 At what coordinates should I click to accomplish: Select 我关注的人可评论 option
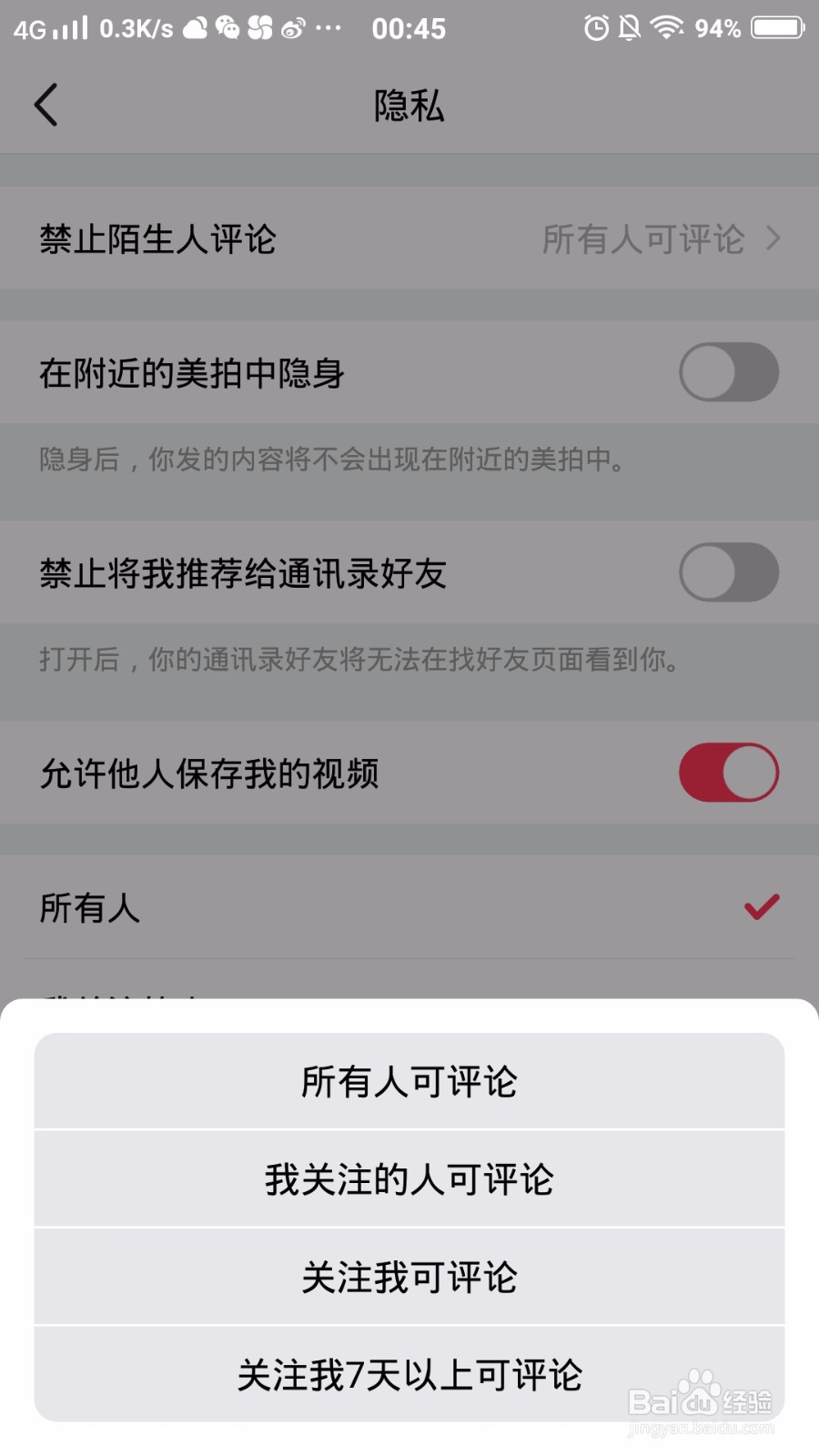click(409, 1179)
